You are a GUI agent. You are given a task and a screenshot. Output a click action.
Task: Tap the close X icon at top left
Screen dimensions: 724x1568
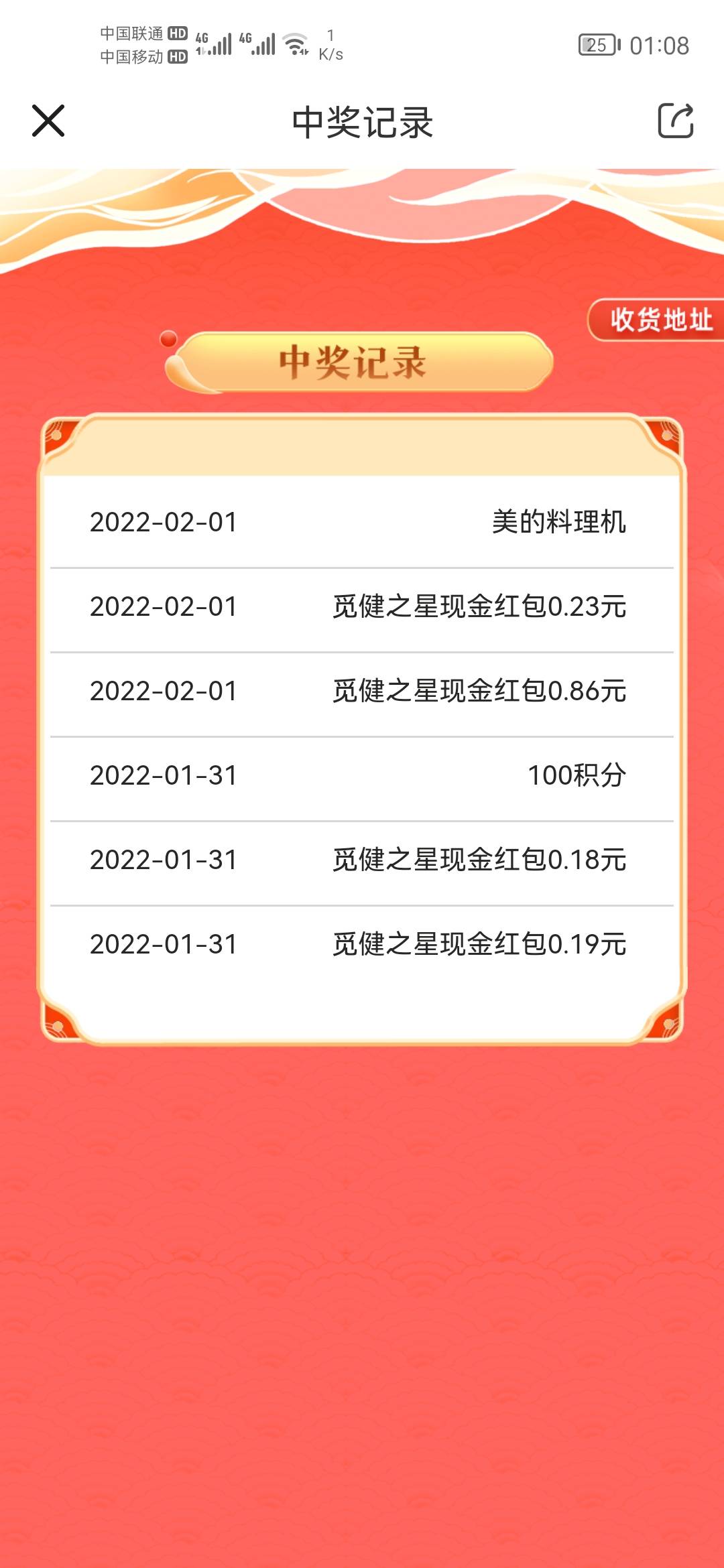(x=49, y=121)
